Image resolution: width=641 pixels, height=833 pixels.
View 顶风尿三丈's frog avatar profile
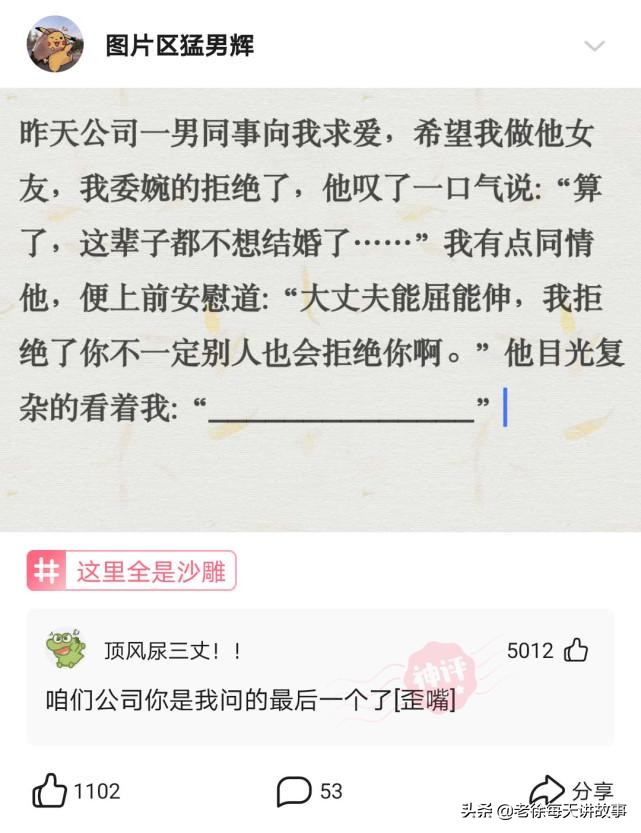(x=66, y=650)
